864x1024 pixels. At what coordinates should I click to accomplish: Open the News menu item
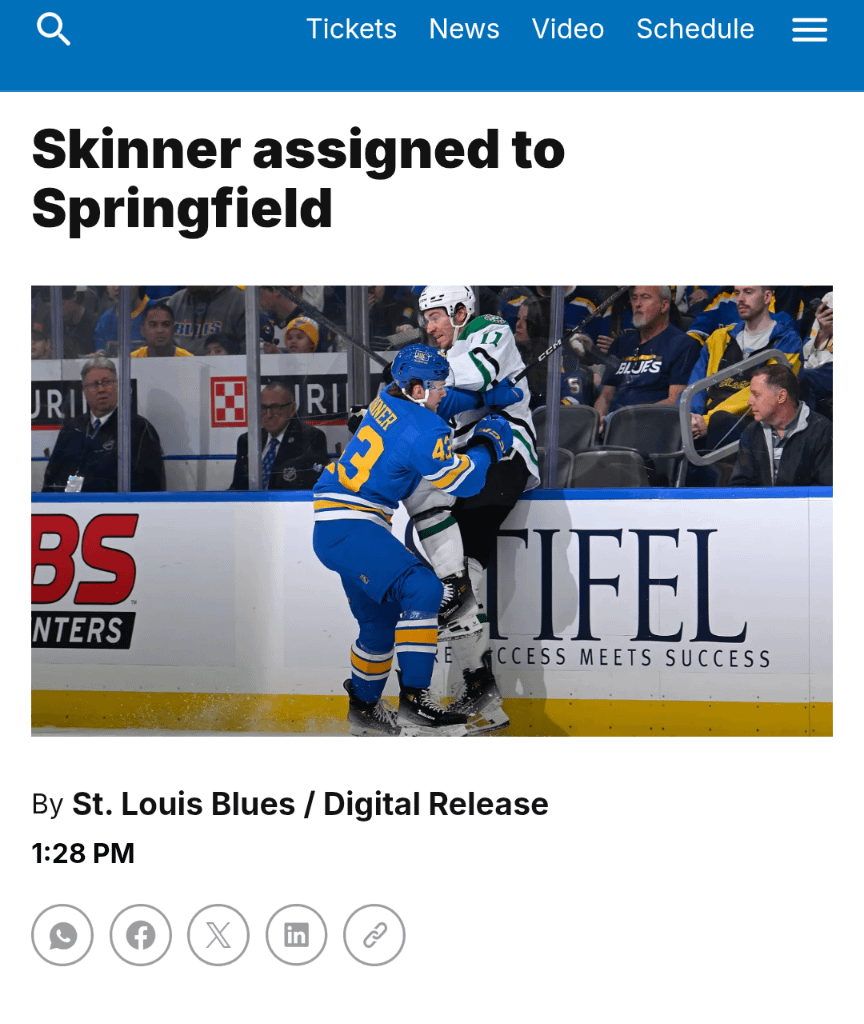pyautogui.click(x=464, y=29)
